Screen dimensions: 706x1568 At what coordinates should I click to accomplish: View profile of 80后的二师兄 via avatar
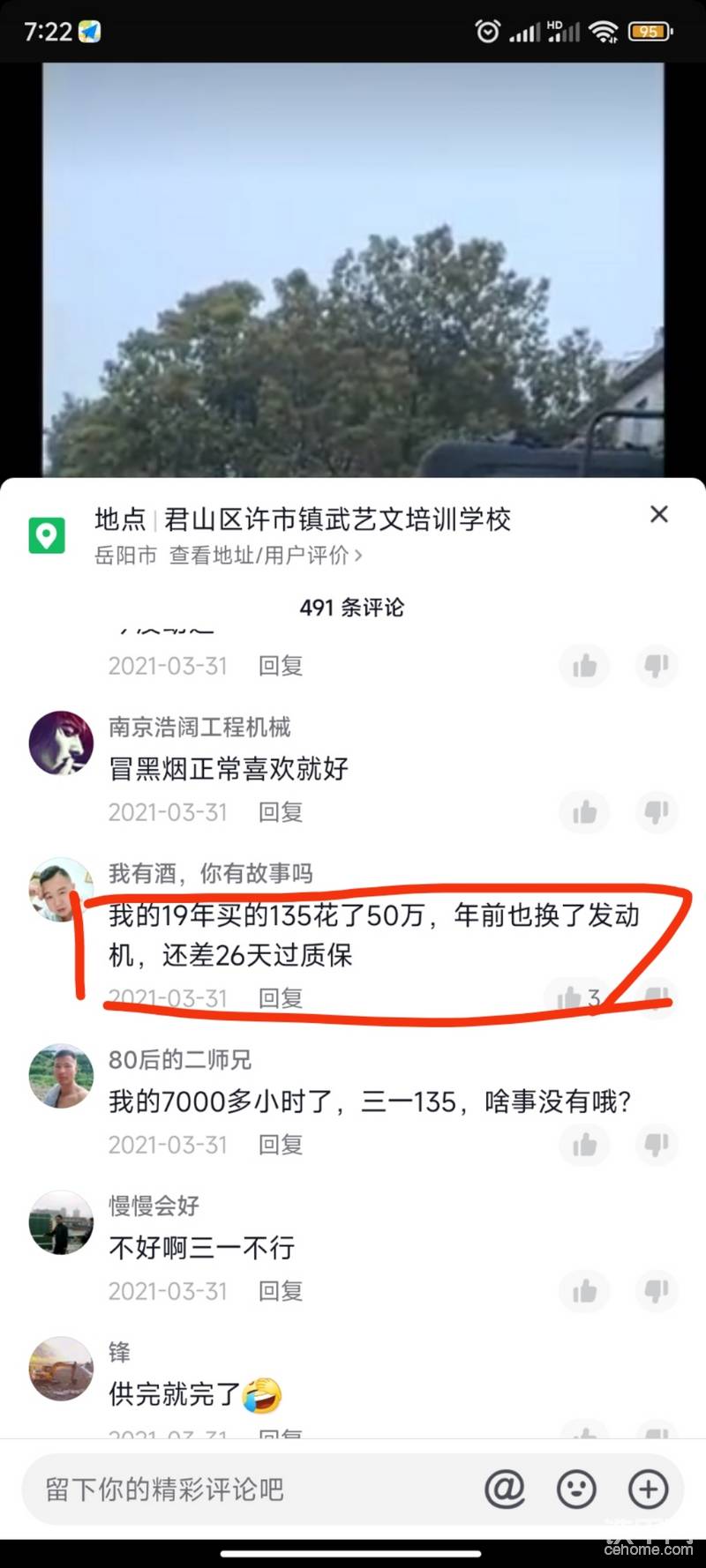tap(61, 1076)
